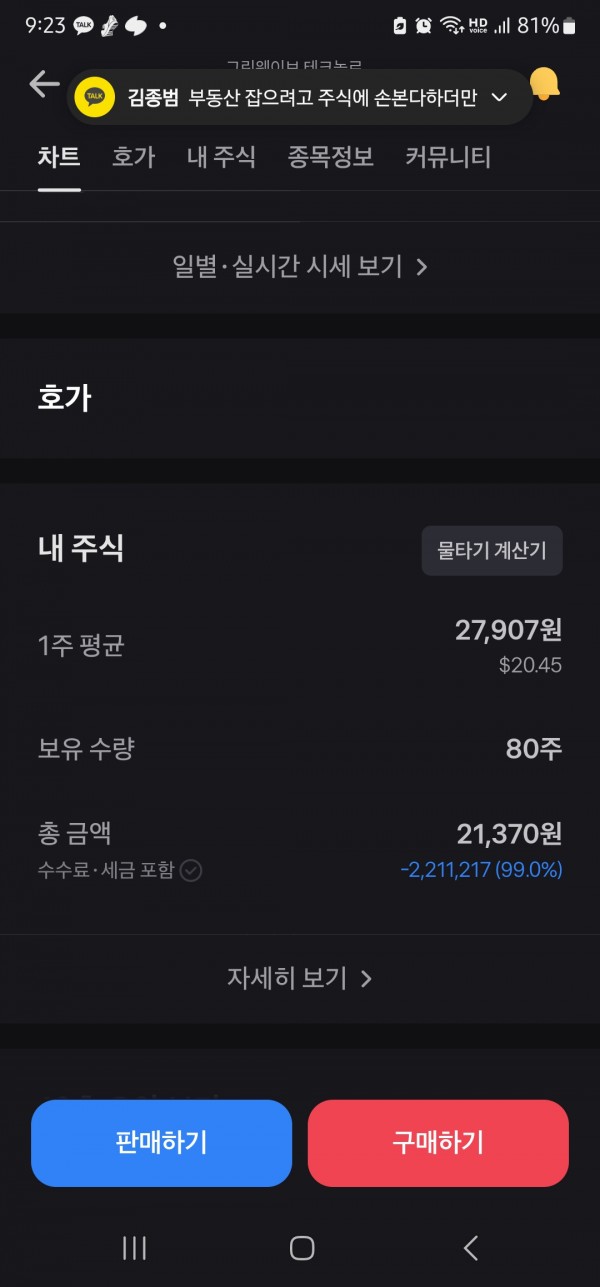Open the 커뮤니티 tab
The width and height of the screenshot is (600, 1287).
tap(448, 157)
